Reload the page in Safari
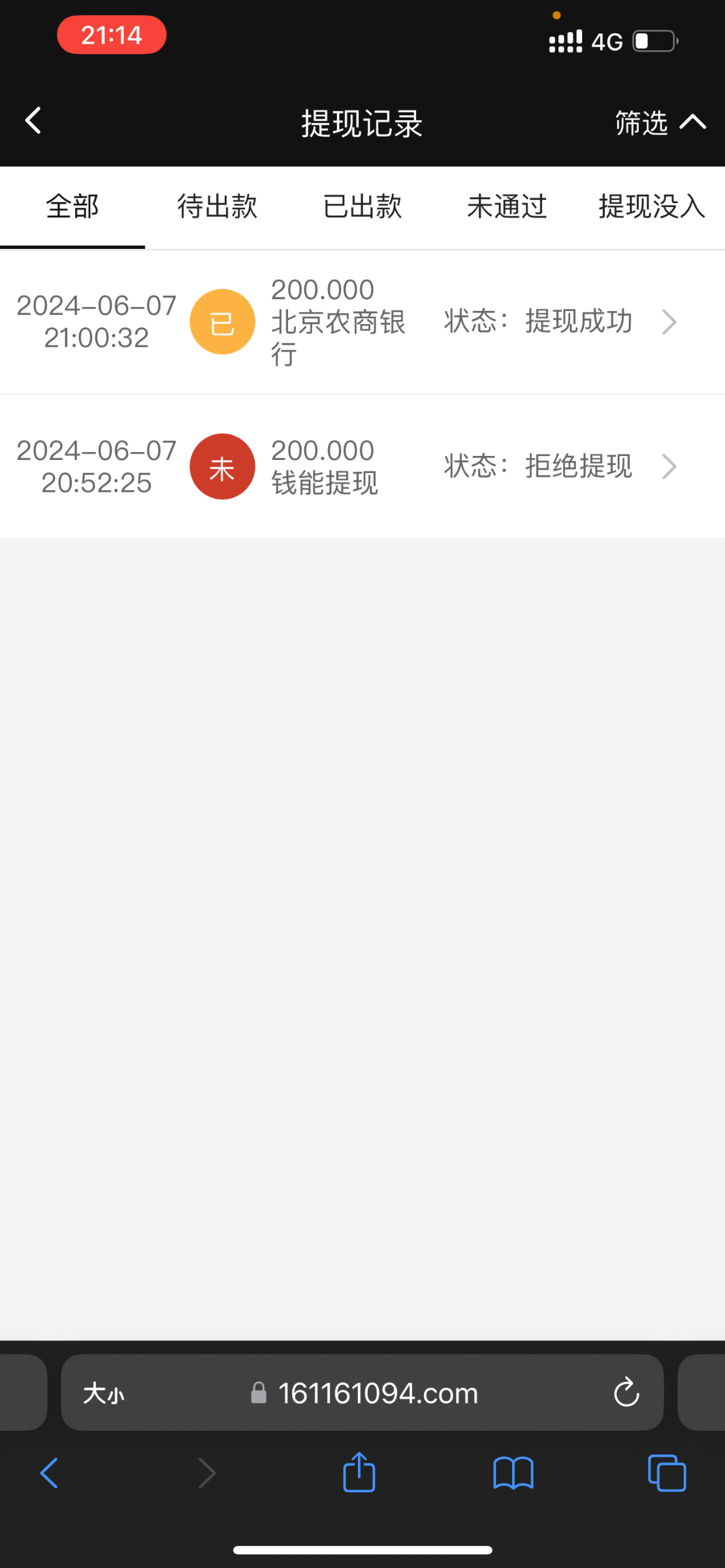 click(x=626, y=1392)
